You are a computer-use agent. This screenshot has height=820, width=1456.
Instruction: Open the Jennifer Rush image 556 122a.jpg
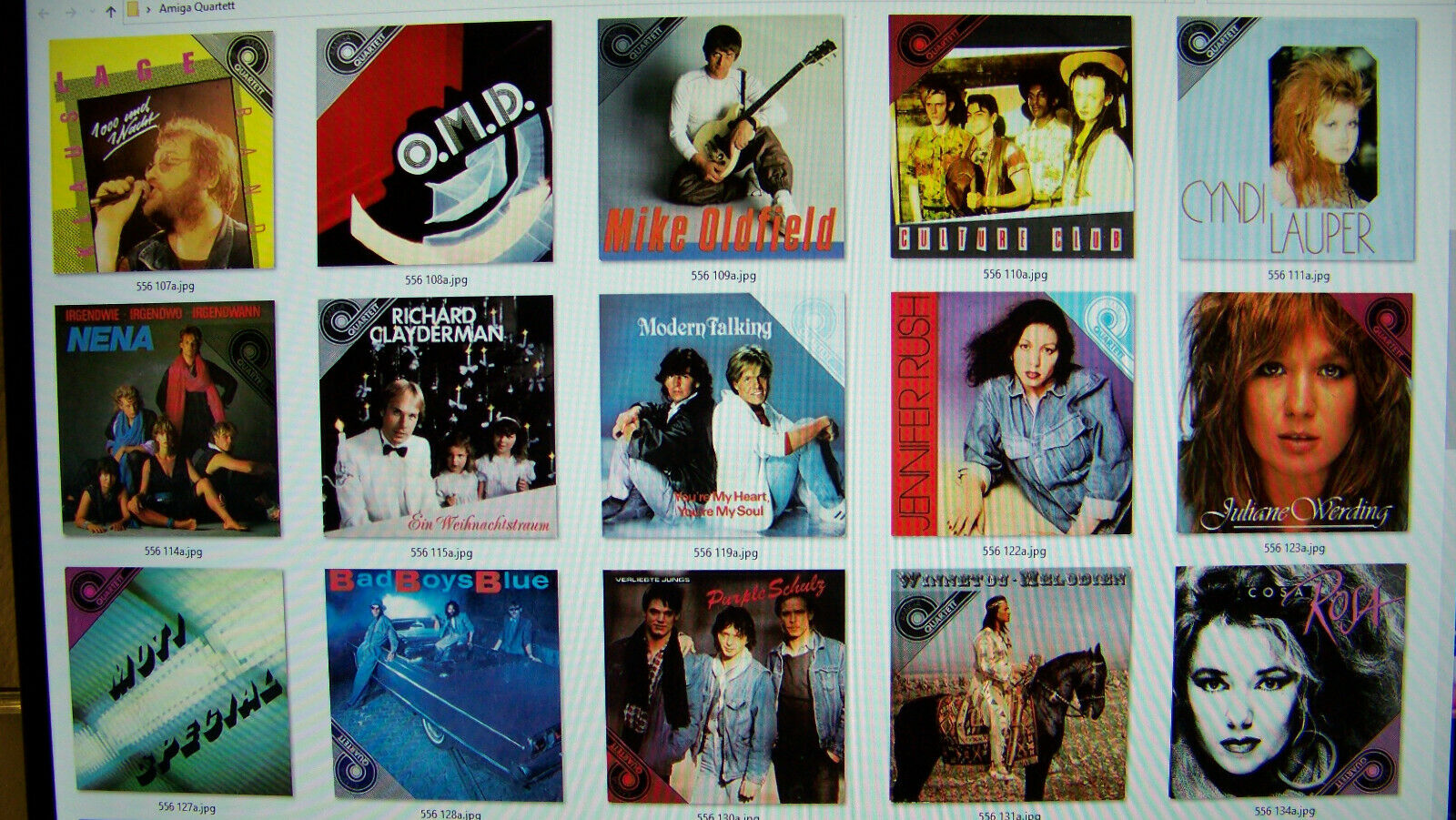coord(1012,414)
